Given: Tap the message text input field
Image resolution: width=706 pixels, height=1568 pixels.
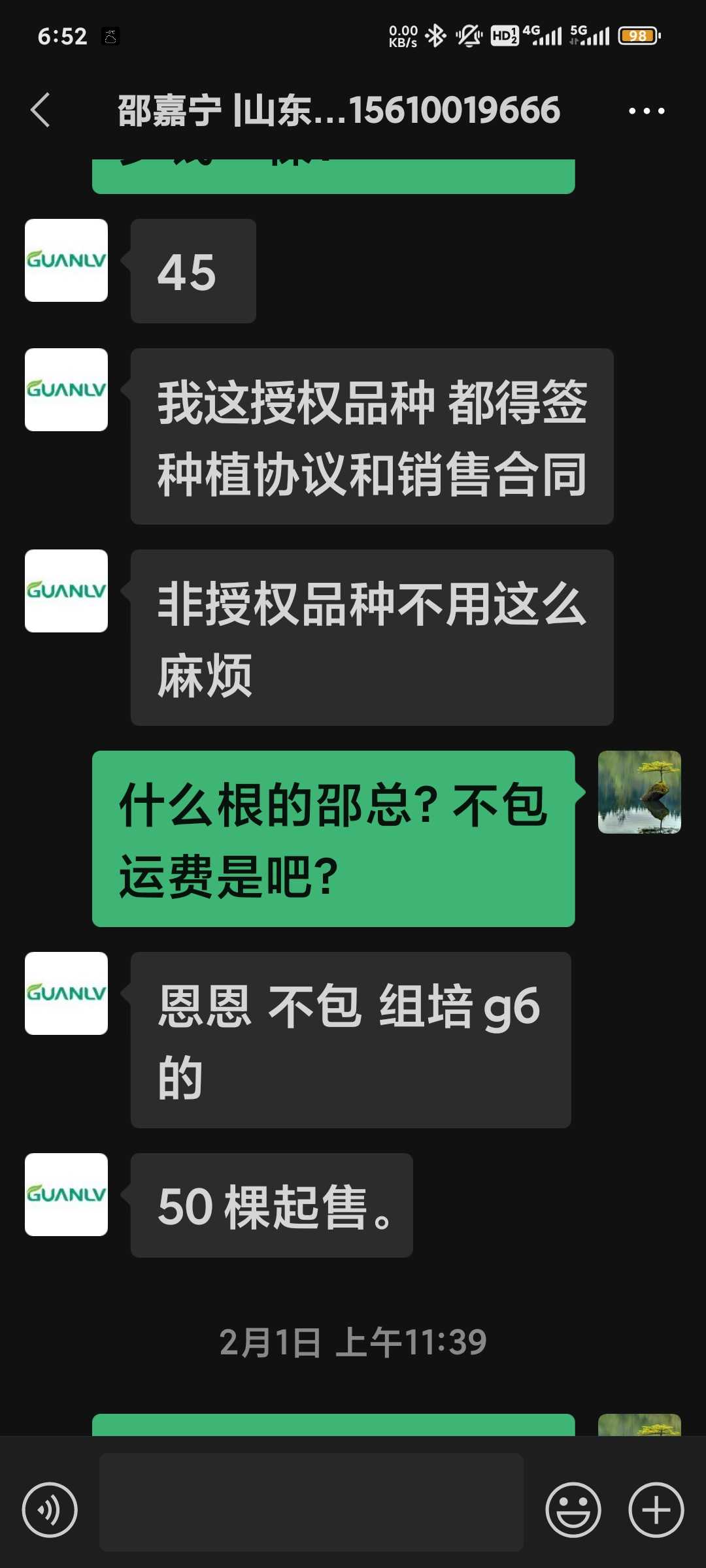Looking at the screenshot, I should tap(311, 1502).
